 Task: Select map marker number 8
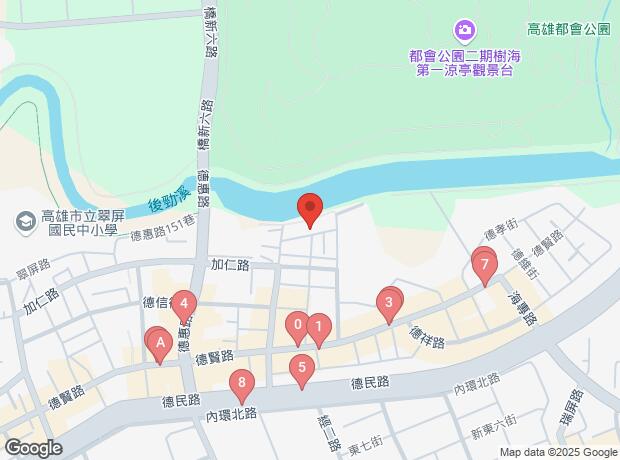(x=241, y=383)
